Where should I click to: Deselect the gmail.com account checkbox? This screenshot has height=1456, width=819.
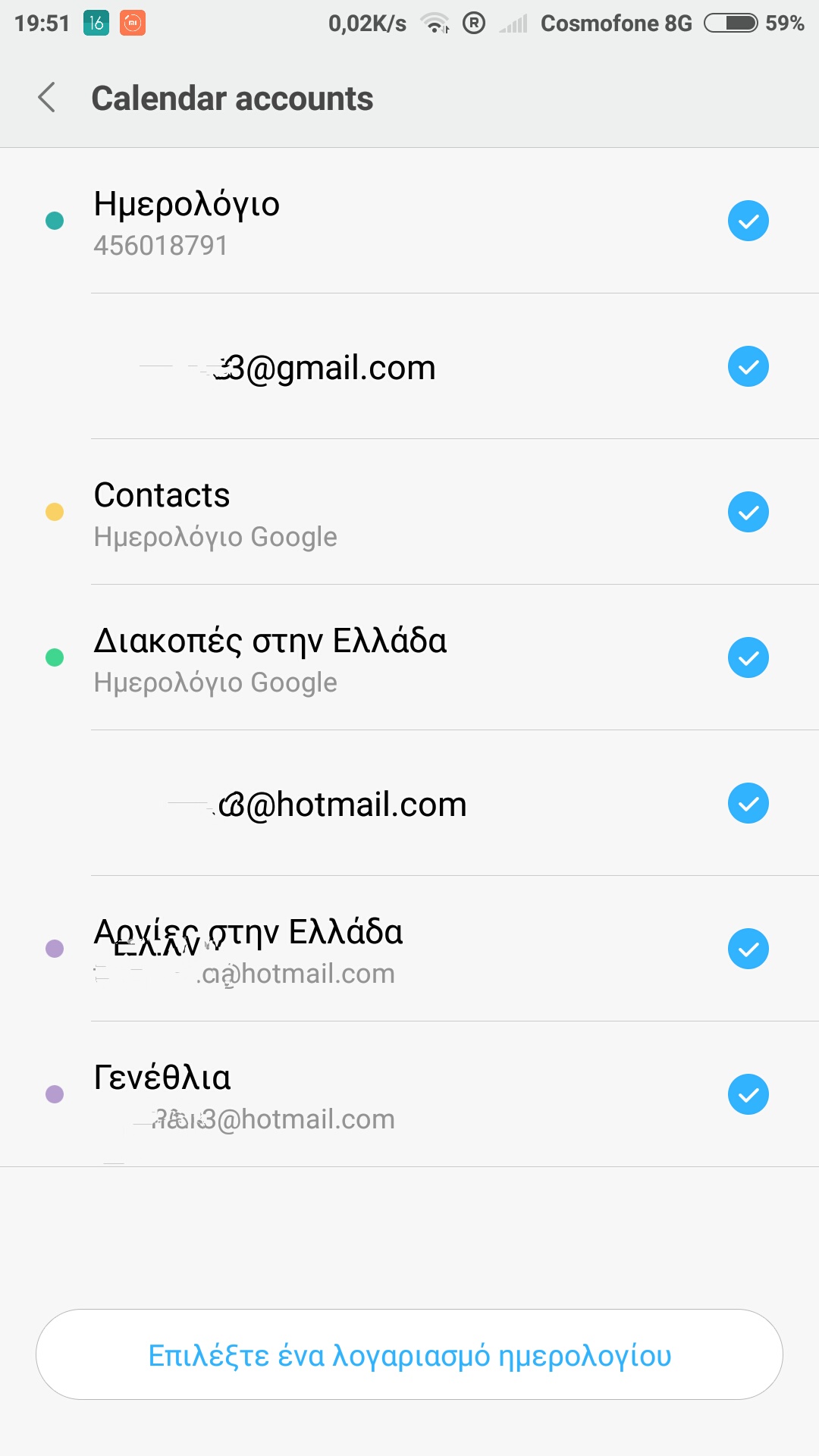tap(748, 366)
